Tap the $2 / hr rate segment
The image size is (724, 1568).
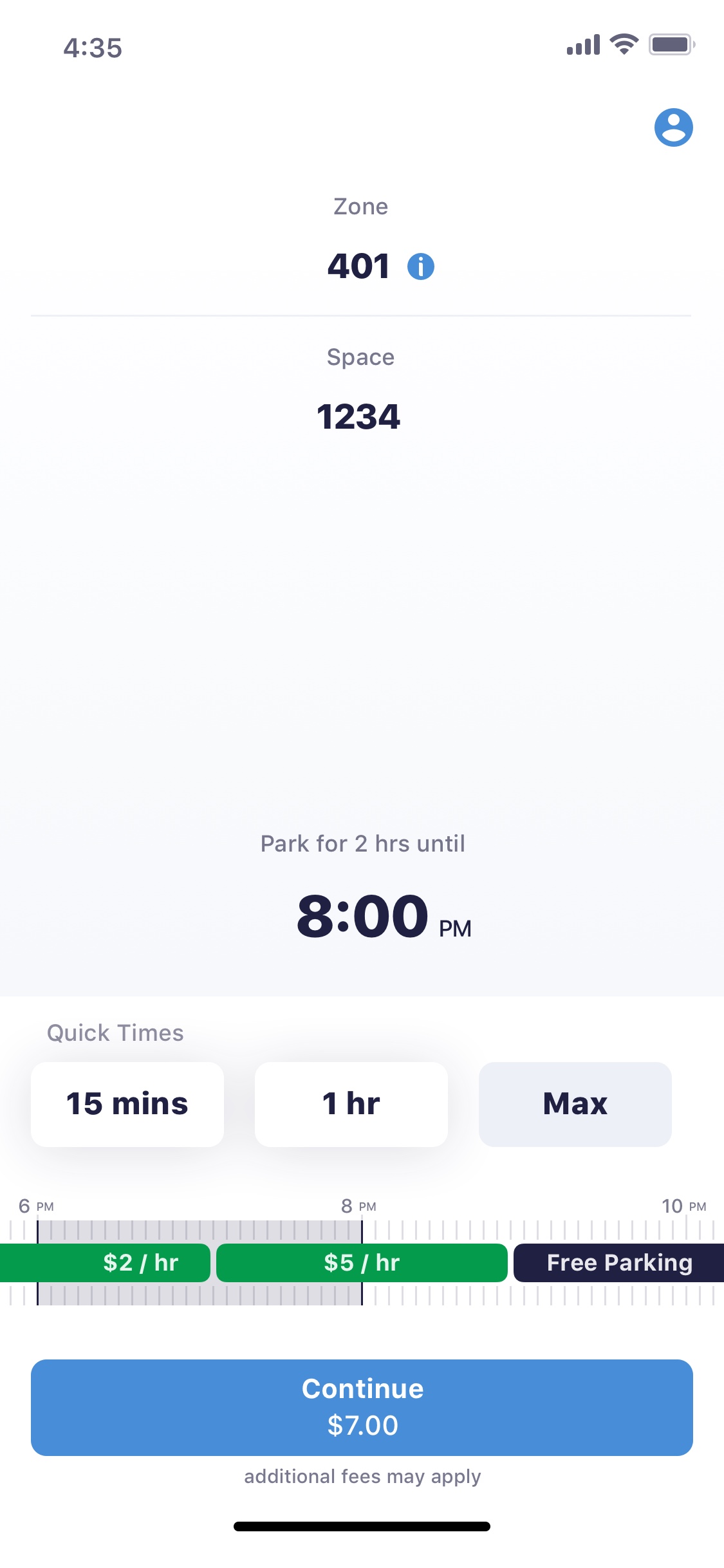(x=105, y=1263)
